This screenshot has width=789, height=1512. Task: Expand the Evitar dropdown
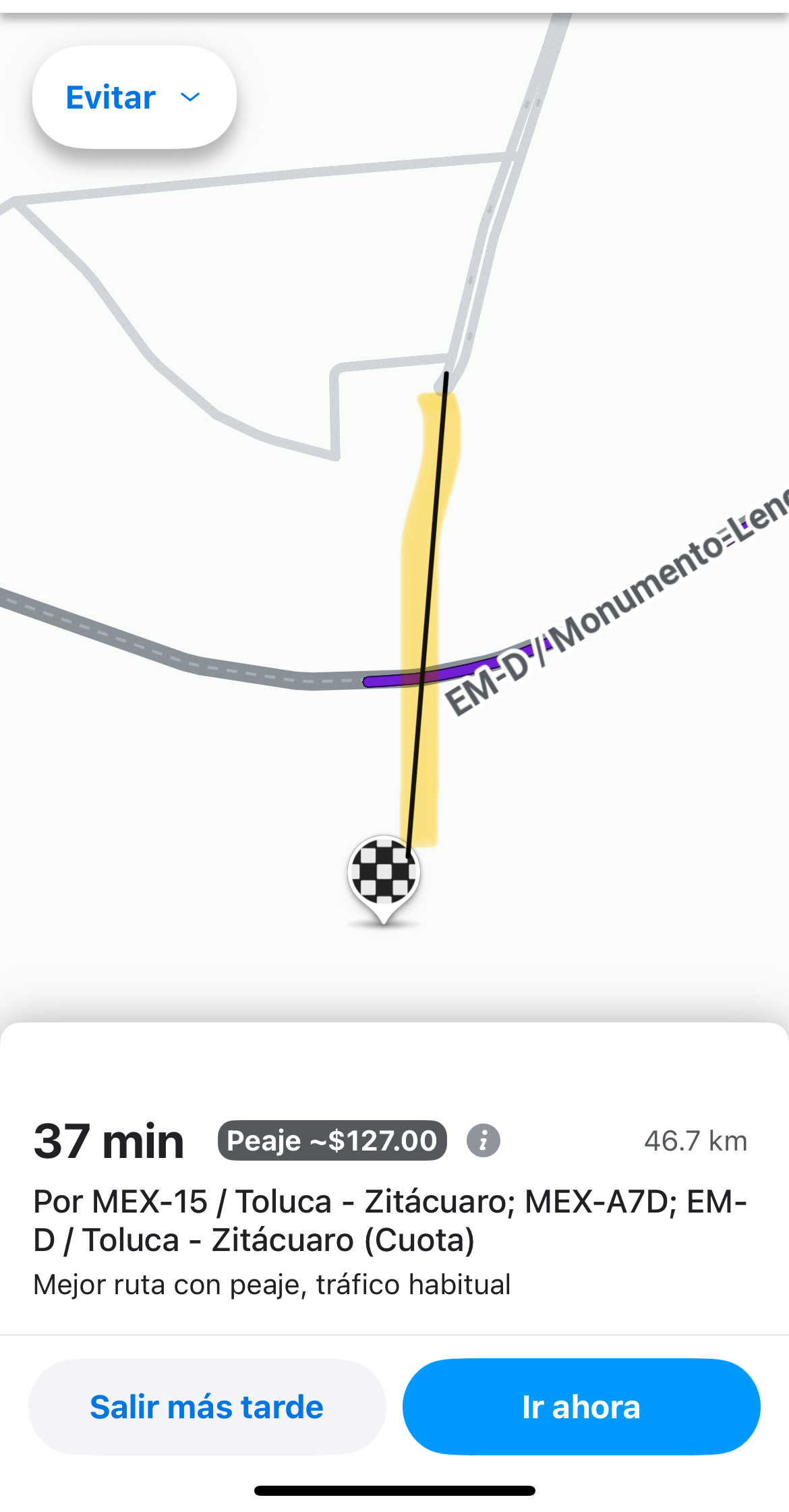134,97
